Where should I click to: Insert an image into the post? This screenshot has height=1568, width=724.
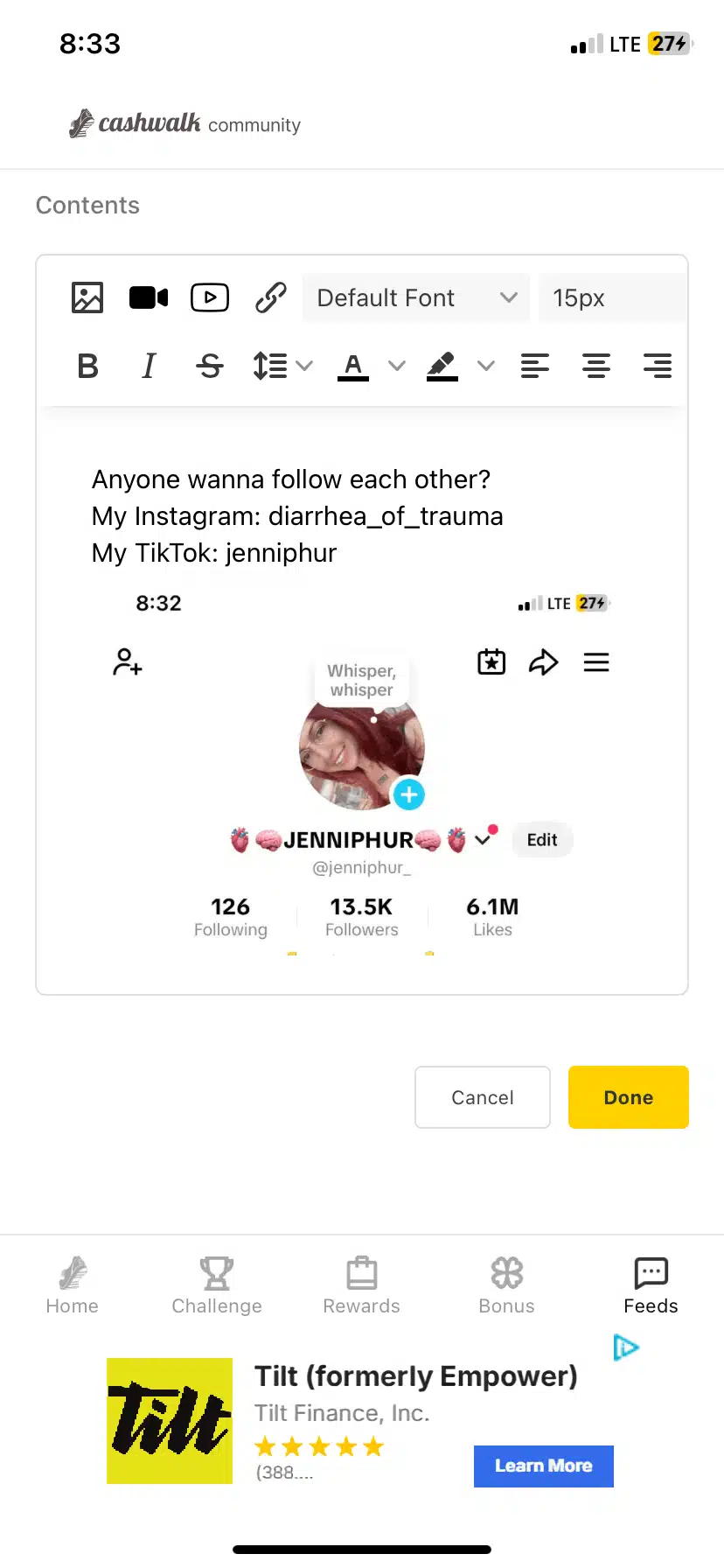(x=87, y=297)
